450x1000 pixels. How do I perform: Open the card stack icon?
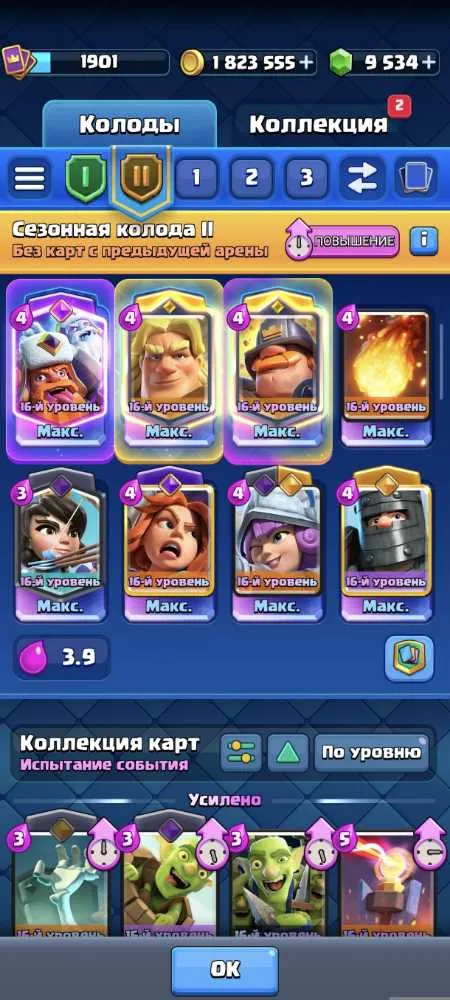(417, 178)
